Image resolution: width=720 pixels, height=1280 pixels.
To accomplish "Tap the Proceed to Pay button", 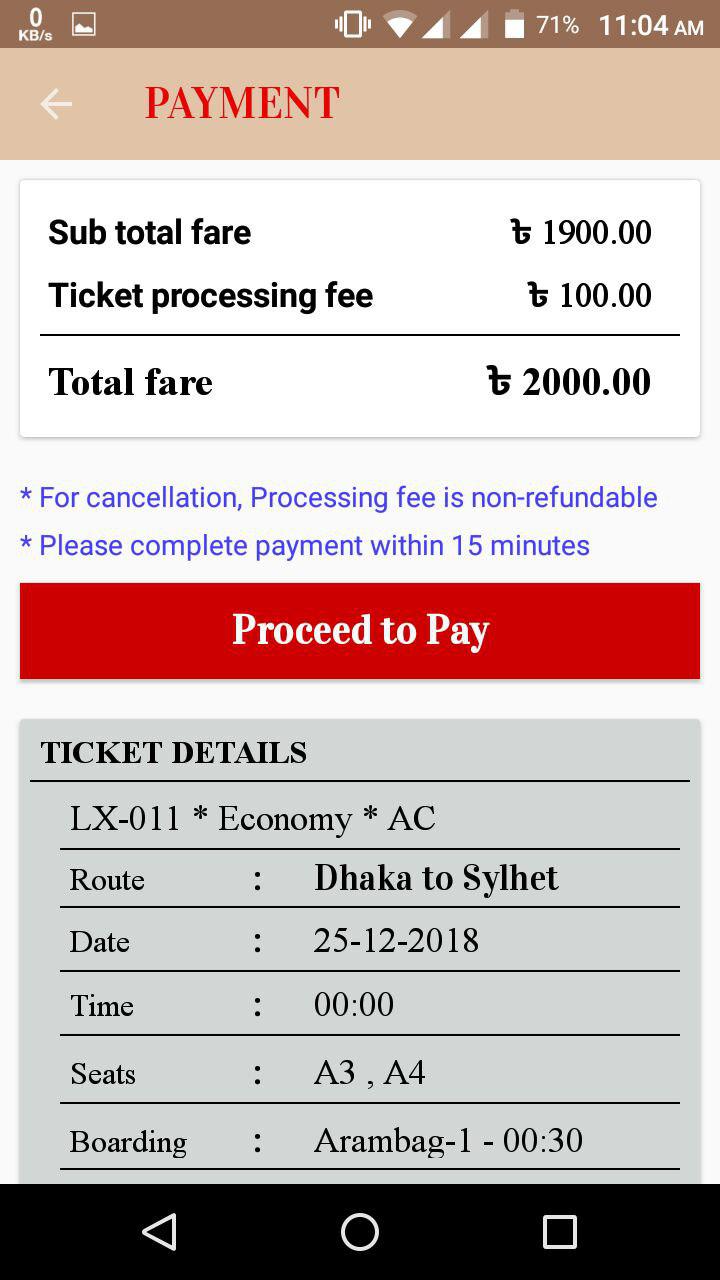I will pyautogui.click(x=360, y=631).
